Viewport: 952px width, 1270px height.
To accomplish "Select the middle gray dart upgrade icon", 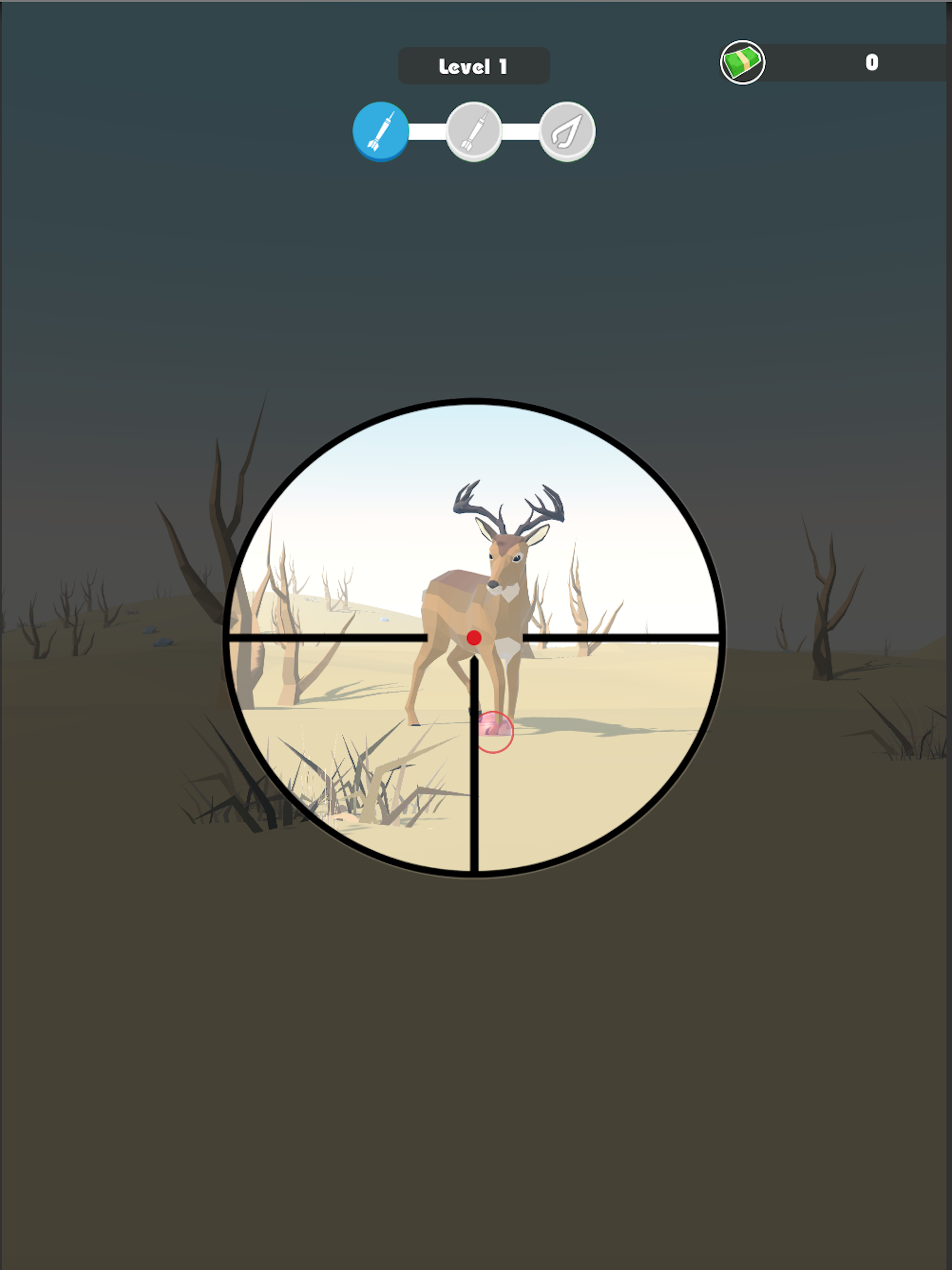I will (x=473, y=132).
